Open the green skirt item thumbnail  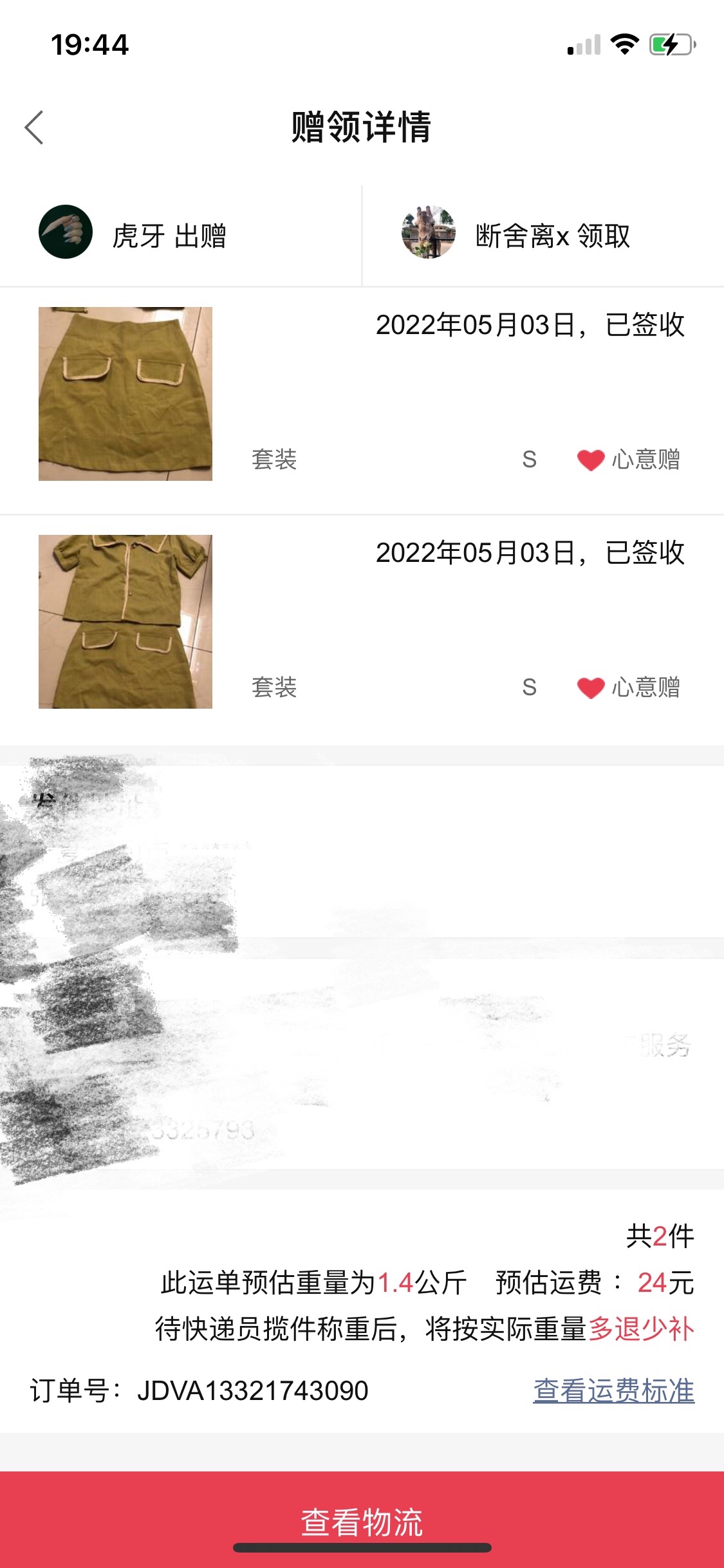pos(125,394)
